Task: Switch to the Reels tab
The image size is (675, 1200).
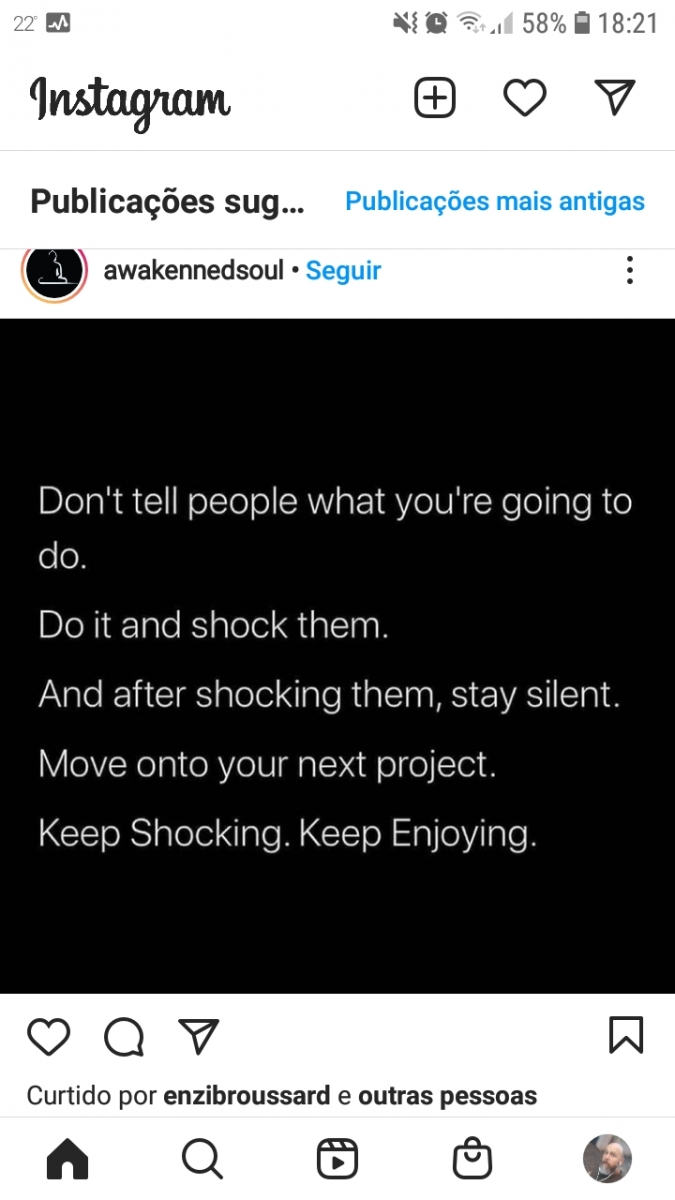Action: [x=337, y=1160]
